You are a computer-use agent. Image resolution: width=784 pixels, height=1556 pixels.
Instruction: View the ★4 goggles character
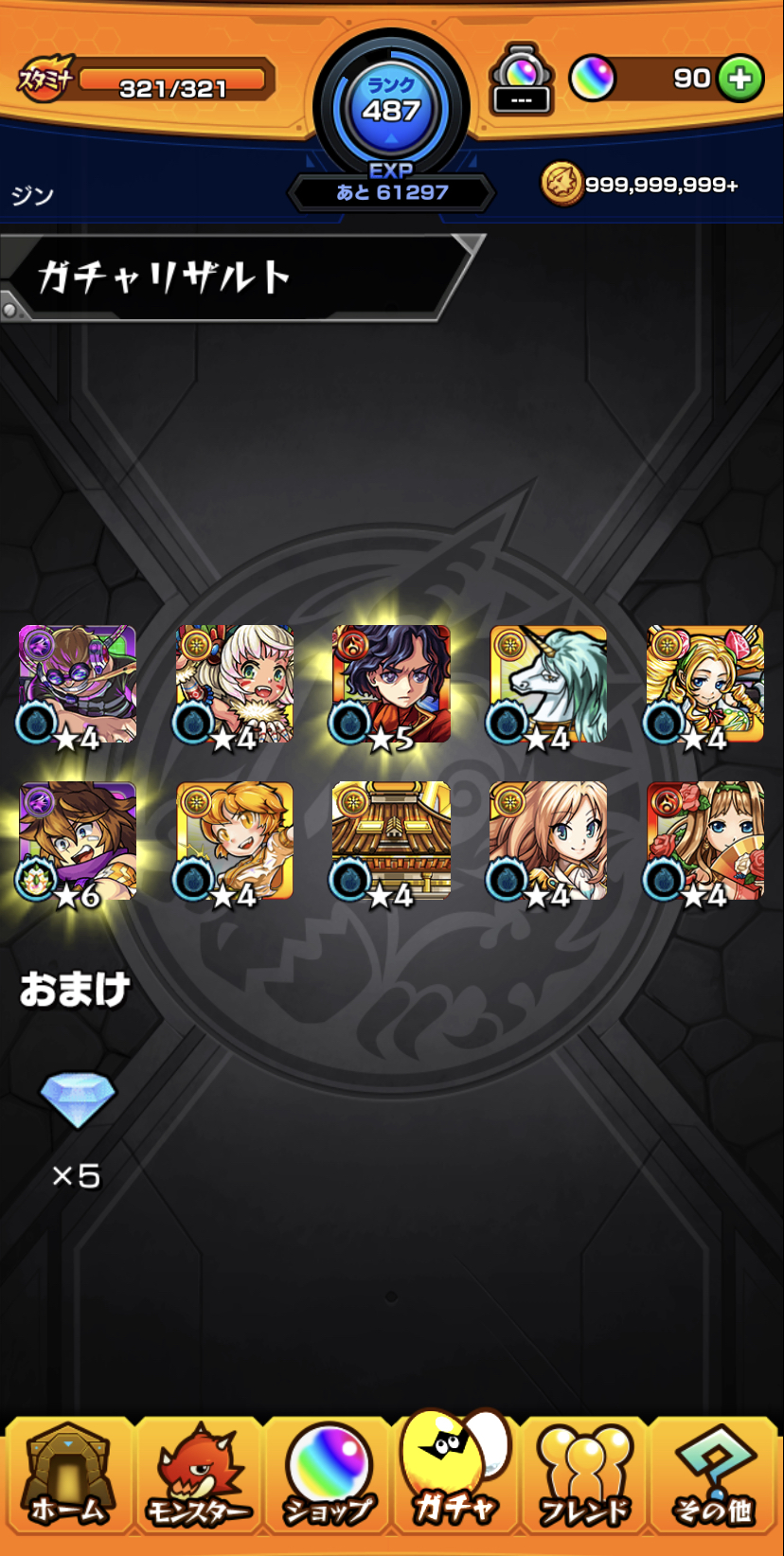pyautogui.click(x=77, y=685)
